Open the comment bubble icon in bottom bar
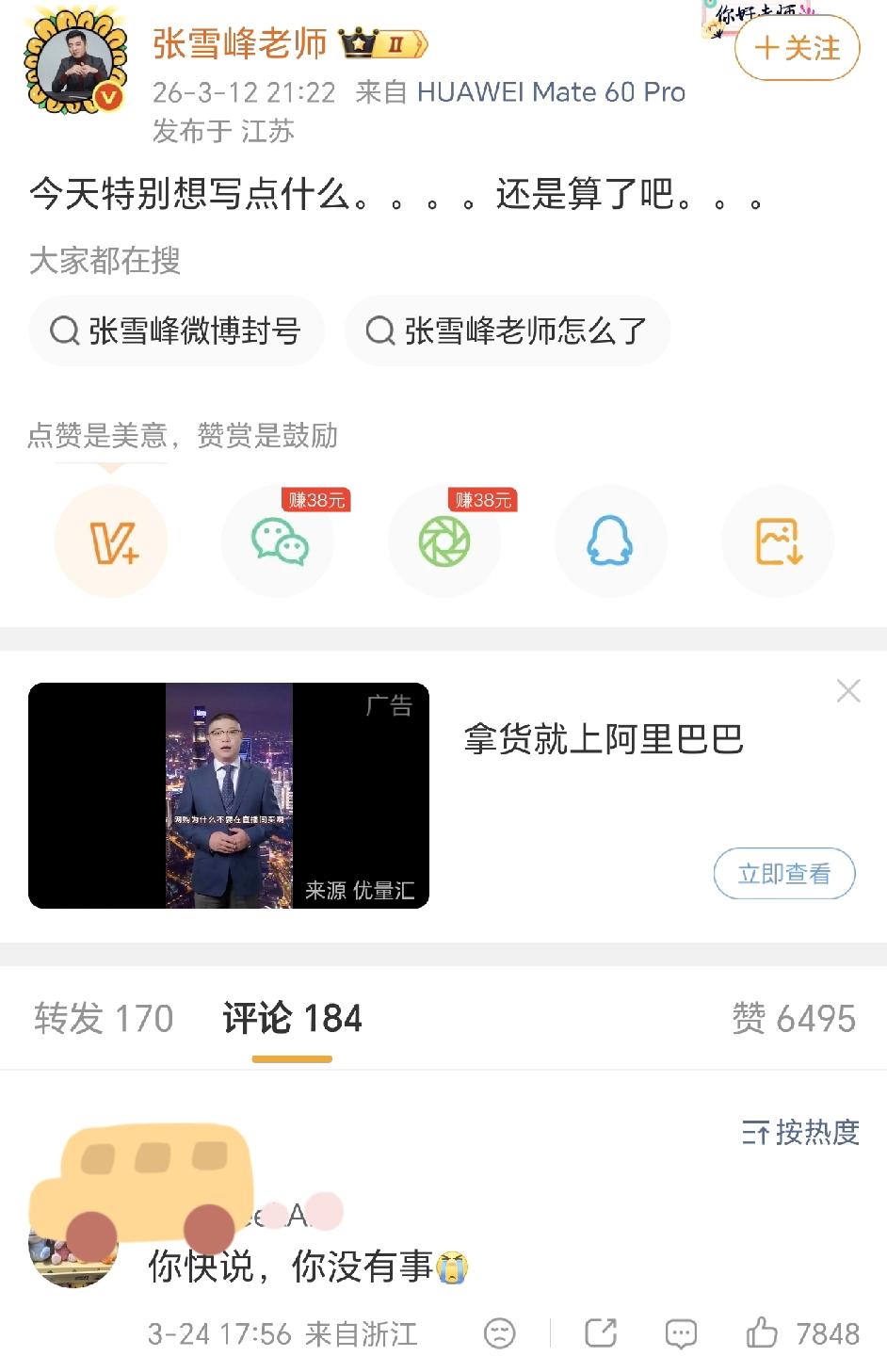This screenshot has width=887, height=1372. pos(680,1333)
